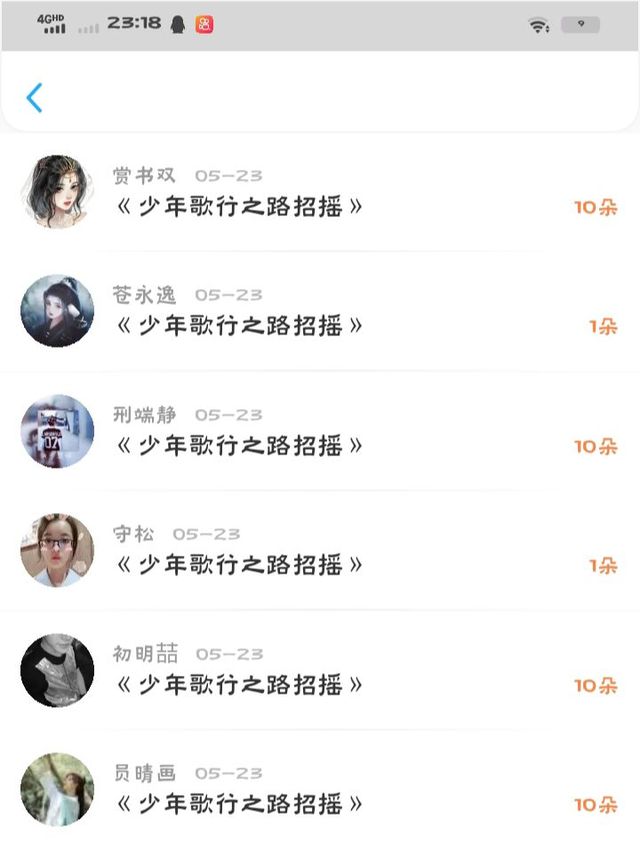Go back using the blue arrow
Viewport: 640px width, 843px height.
click(x=34, y=97)
